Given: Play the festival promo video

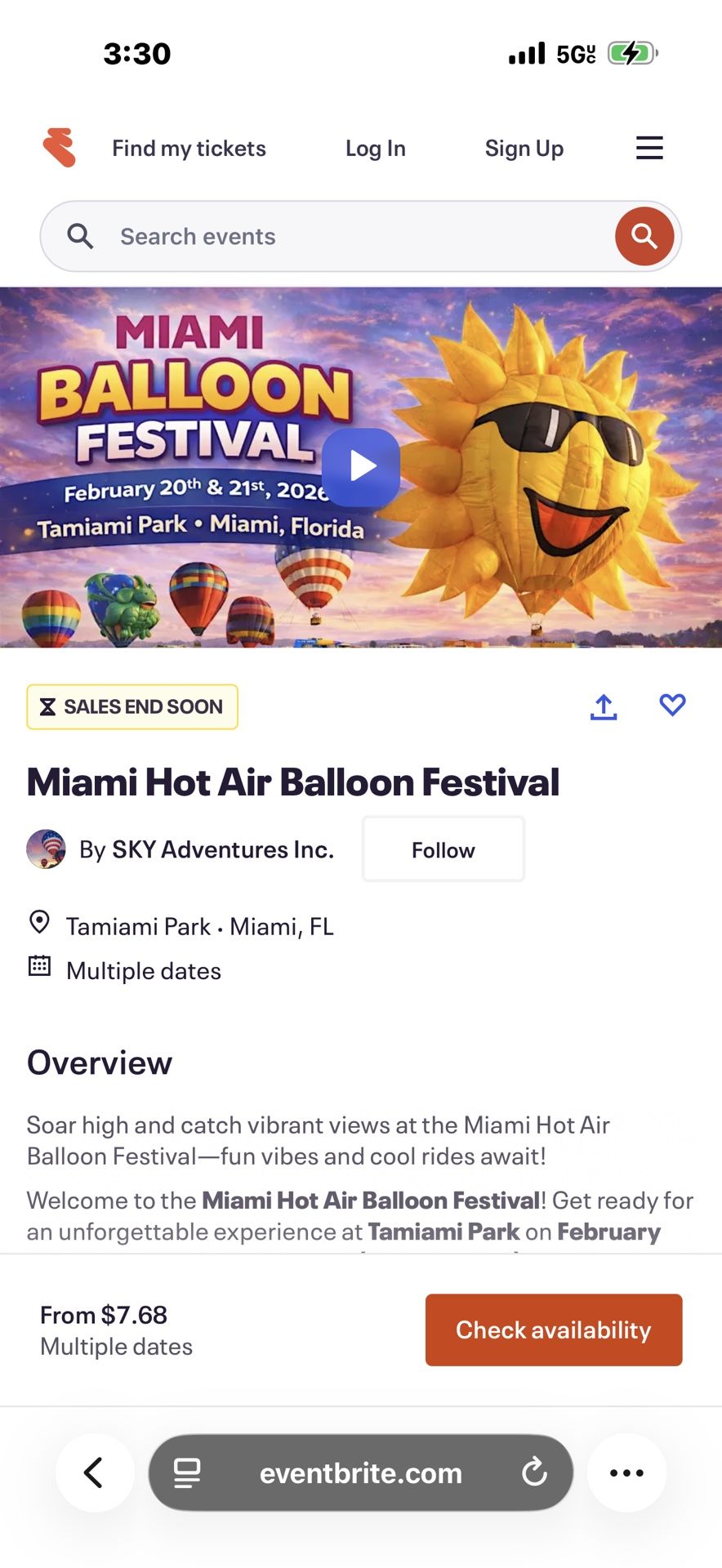Looking at the screenshot, I should (361, 467).
